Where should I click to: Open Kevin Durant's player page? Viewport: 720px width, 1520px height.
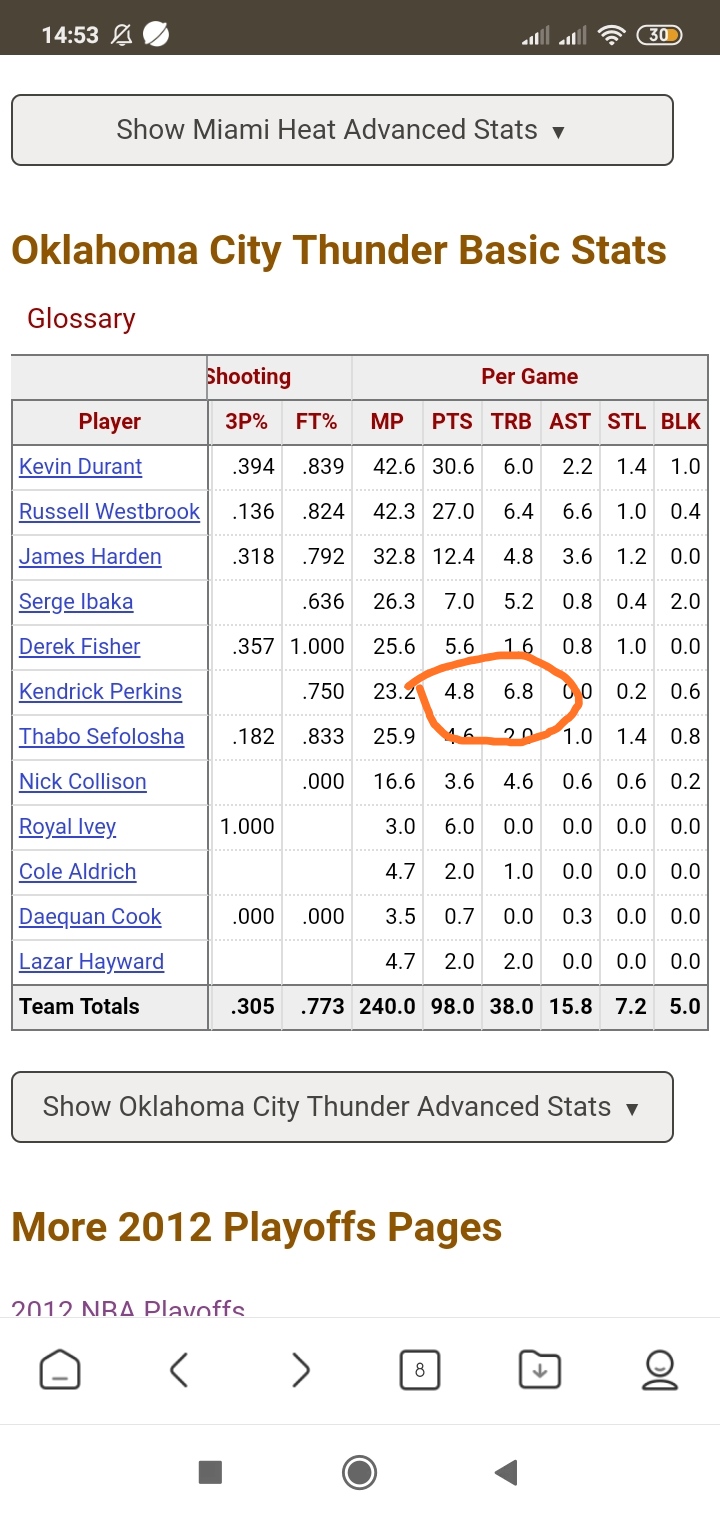[81, 467]
